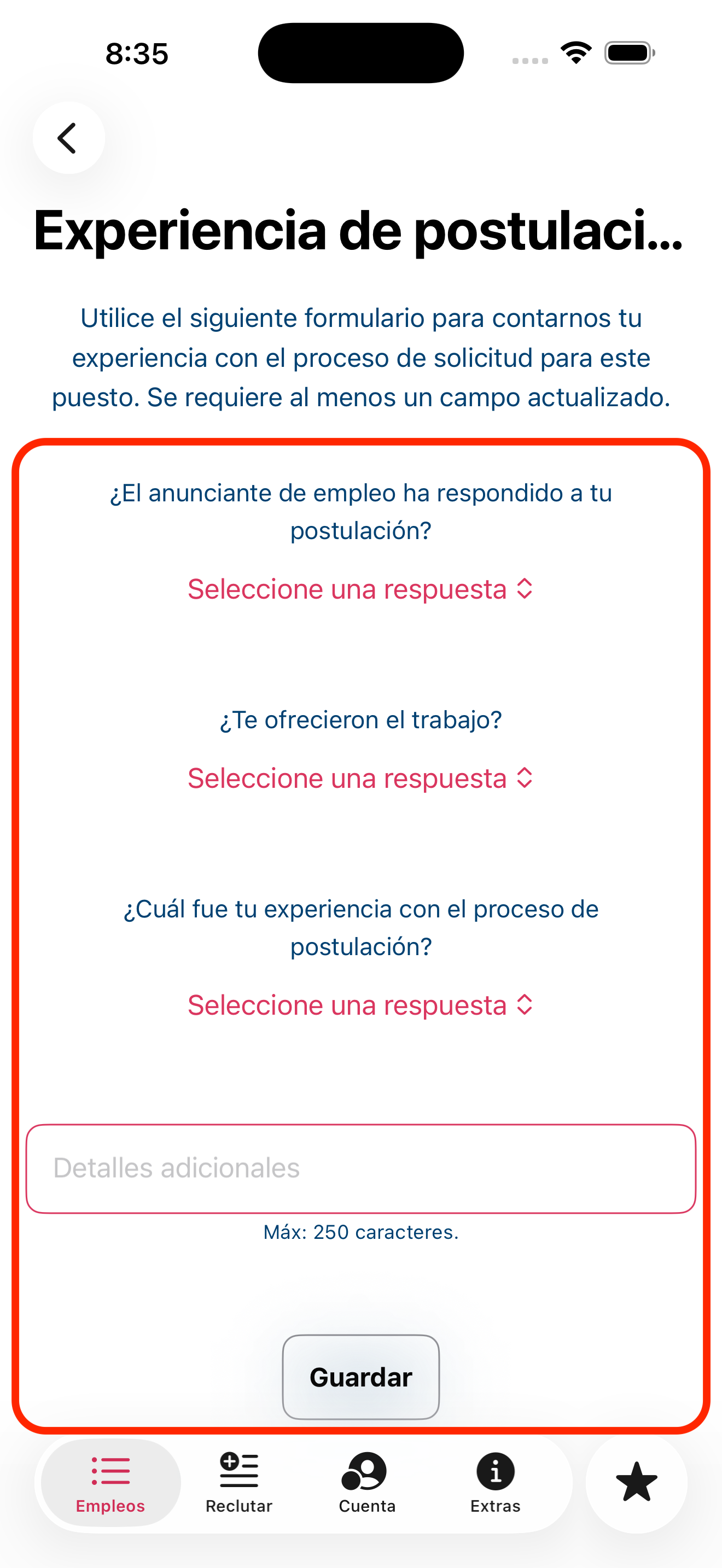Go back using the back arrow
The width and height of the screenshot is (722, 1568).
68,138
